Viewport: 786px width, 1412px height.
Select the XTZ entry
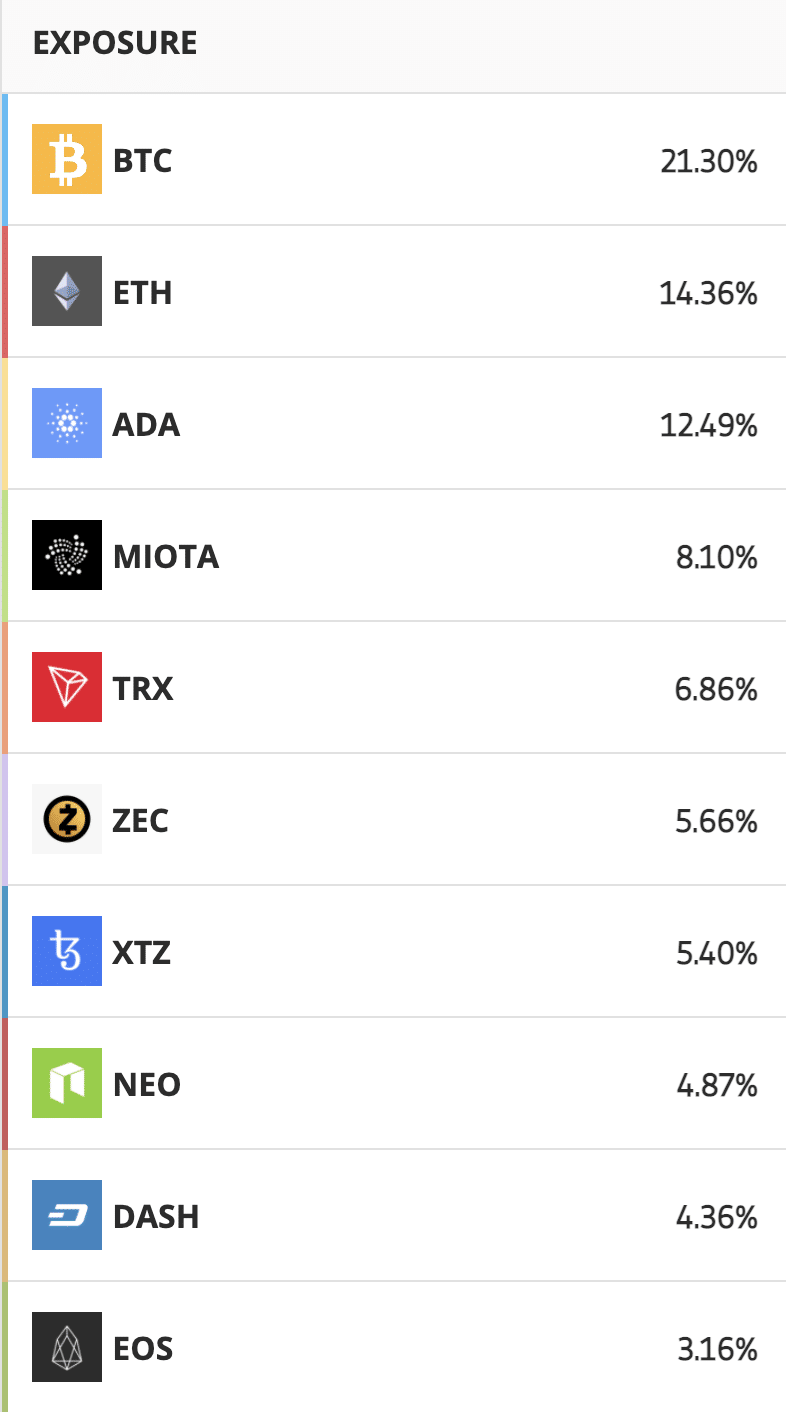[x=393, y=951]
